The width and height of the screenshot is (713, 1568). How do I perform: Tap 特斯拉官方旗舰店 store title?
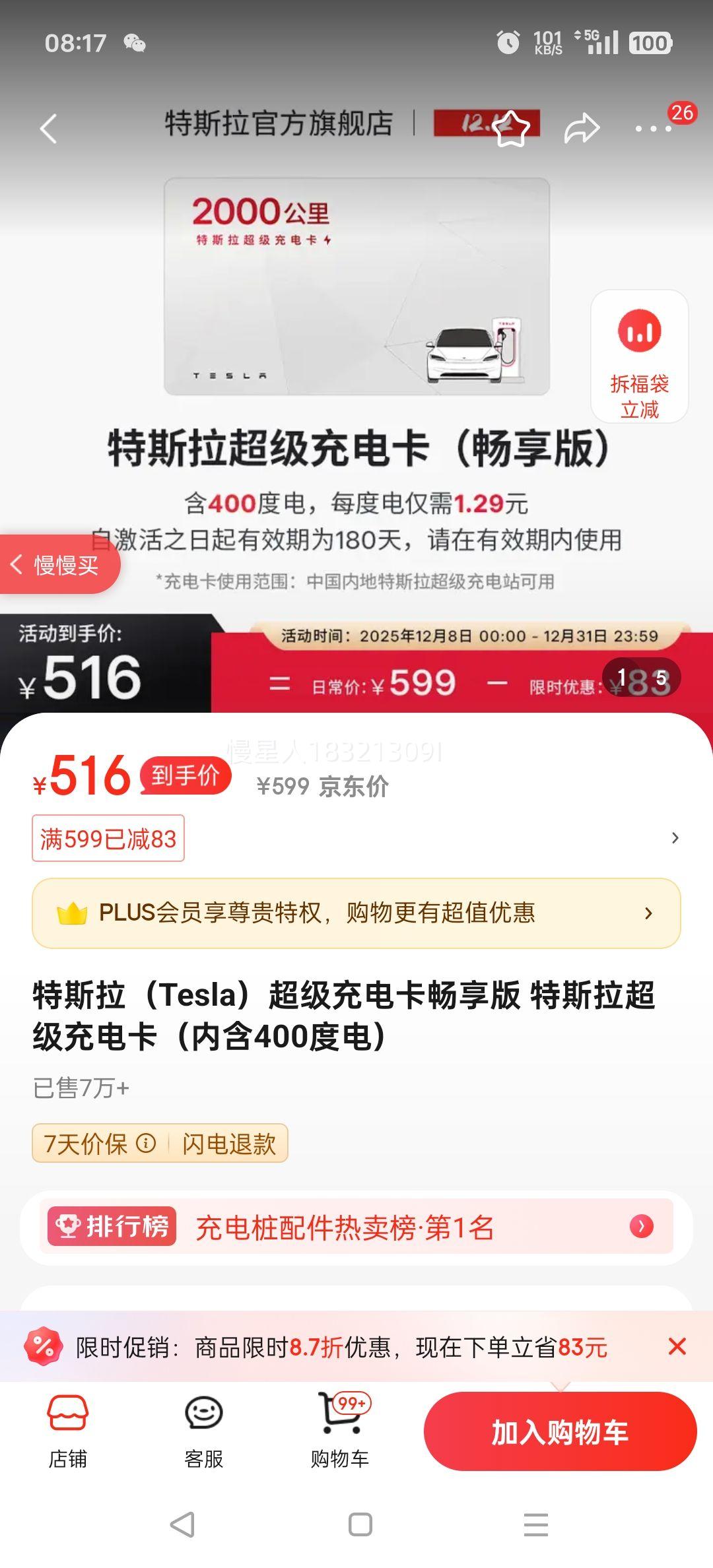[x=277, y=127]
